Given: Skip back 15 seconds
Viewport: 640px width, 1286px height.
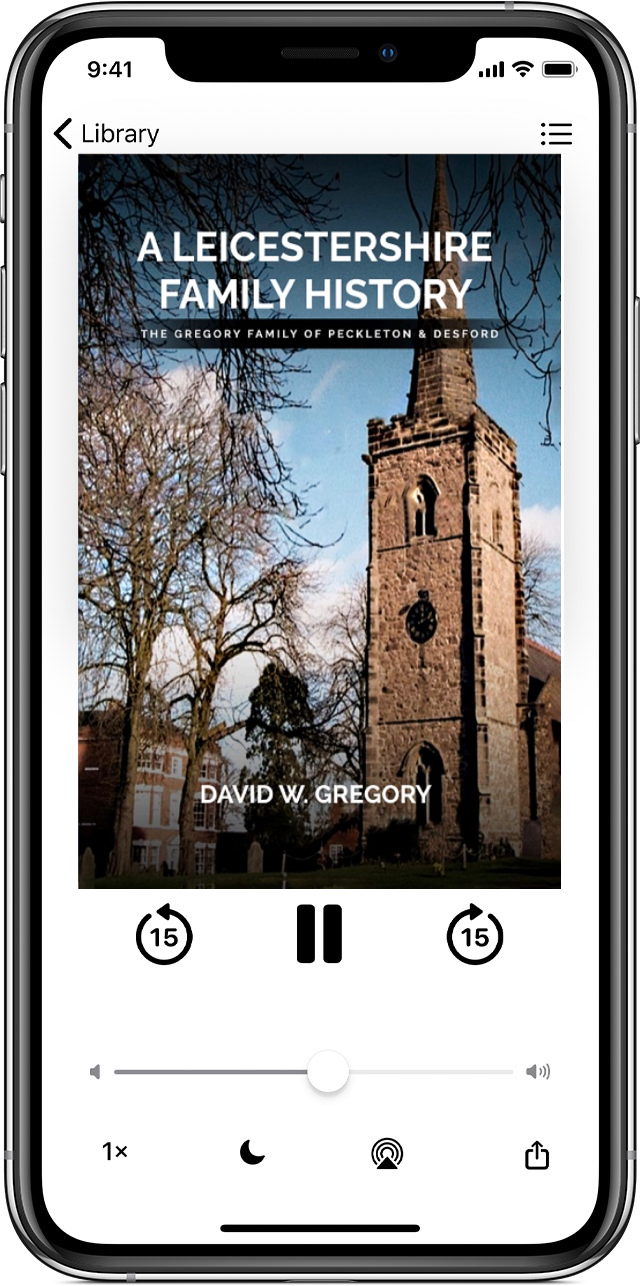Looking at the screenshot, I should tap(164, 934).
